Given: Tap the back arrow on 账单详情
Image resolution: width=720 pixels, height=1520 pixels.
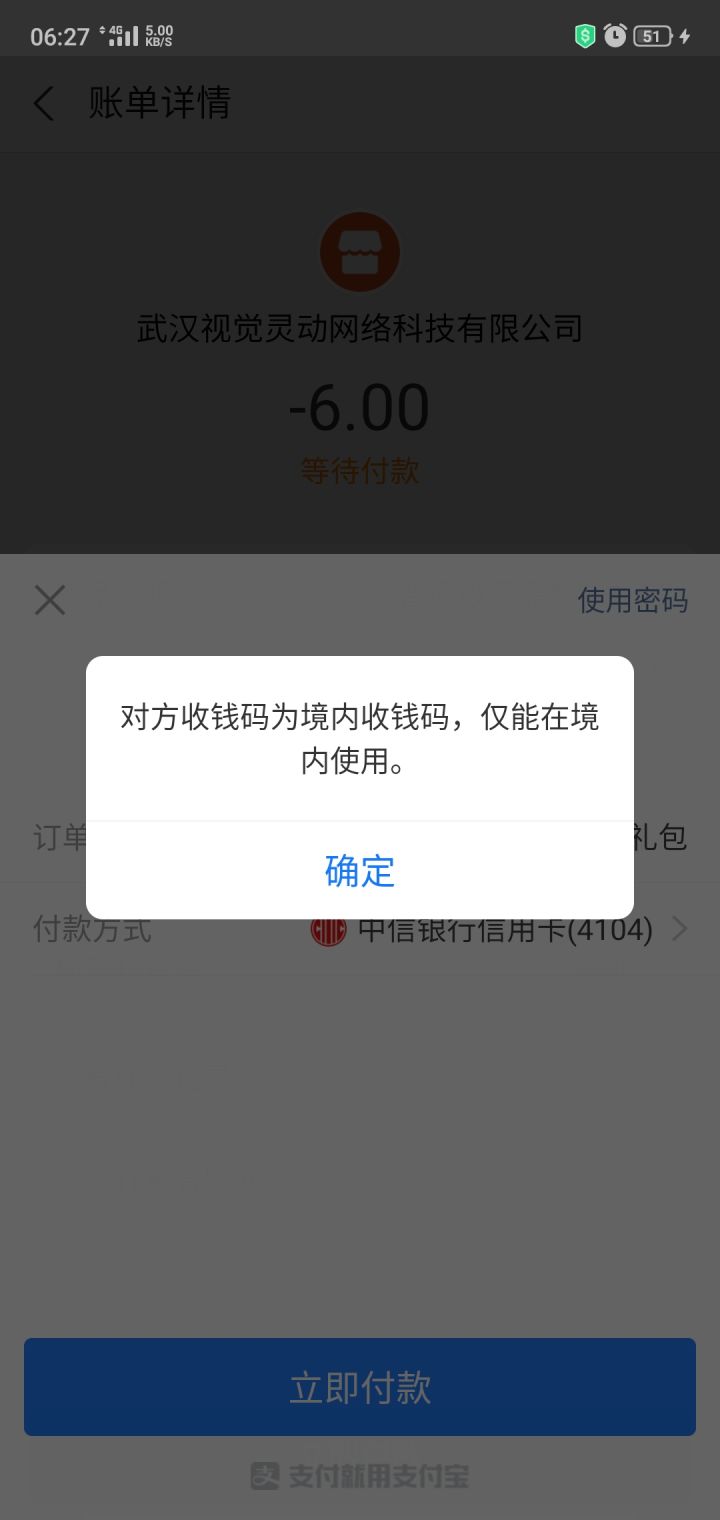Looking at the screenshot, I should pos(43,103).
